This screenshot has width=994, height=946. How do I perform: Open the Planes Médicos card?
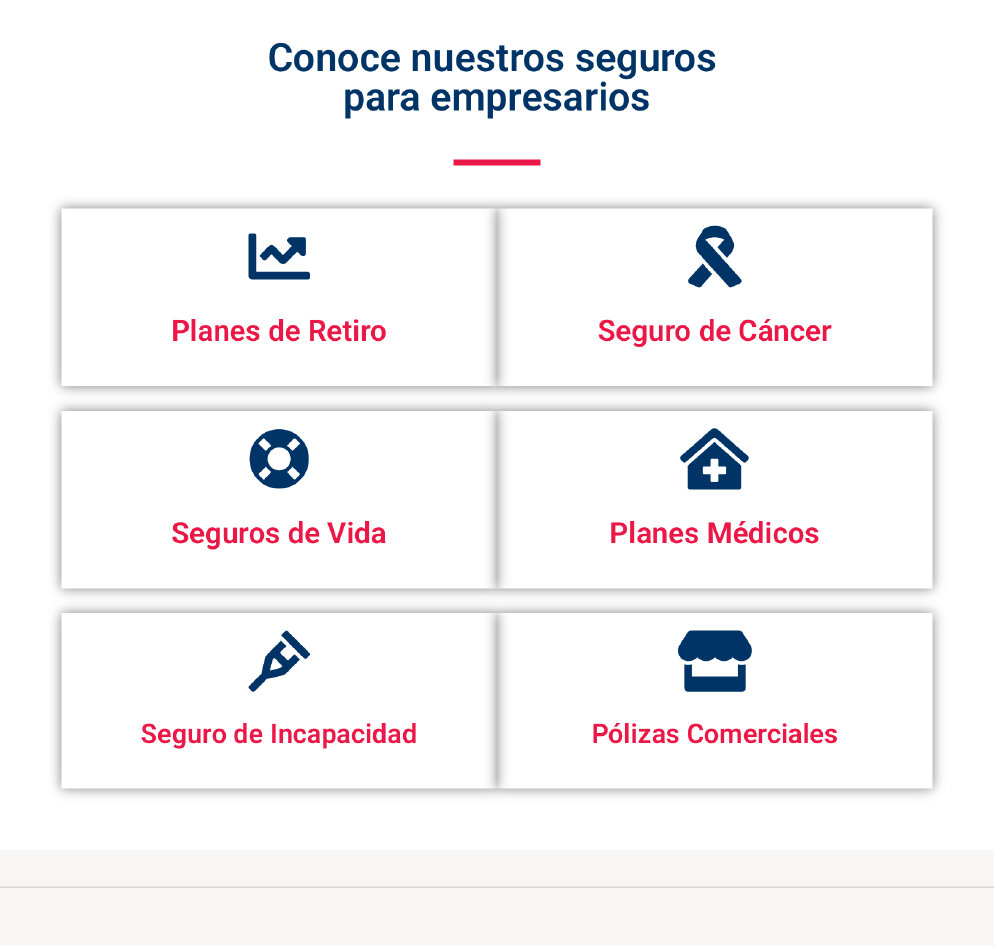[x=714, y=499]
